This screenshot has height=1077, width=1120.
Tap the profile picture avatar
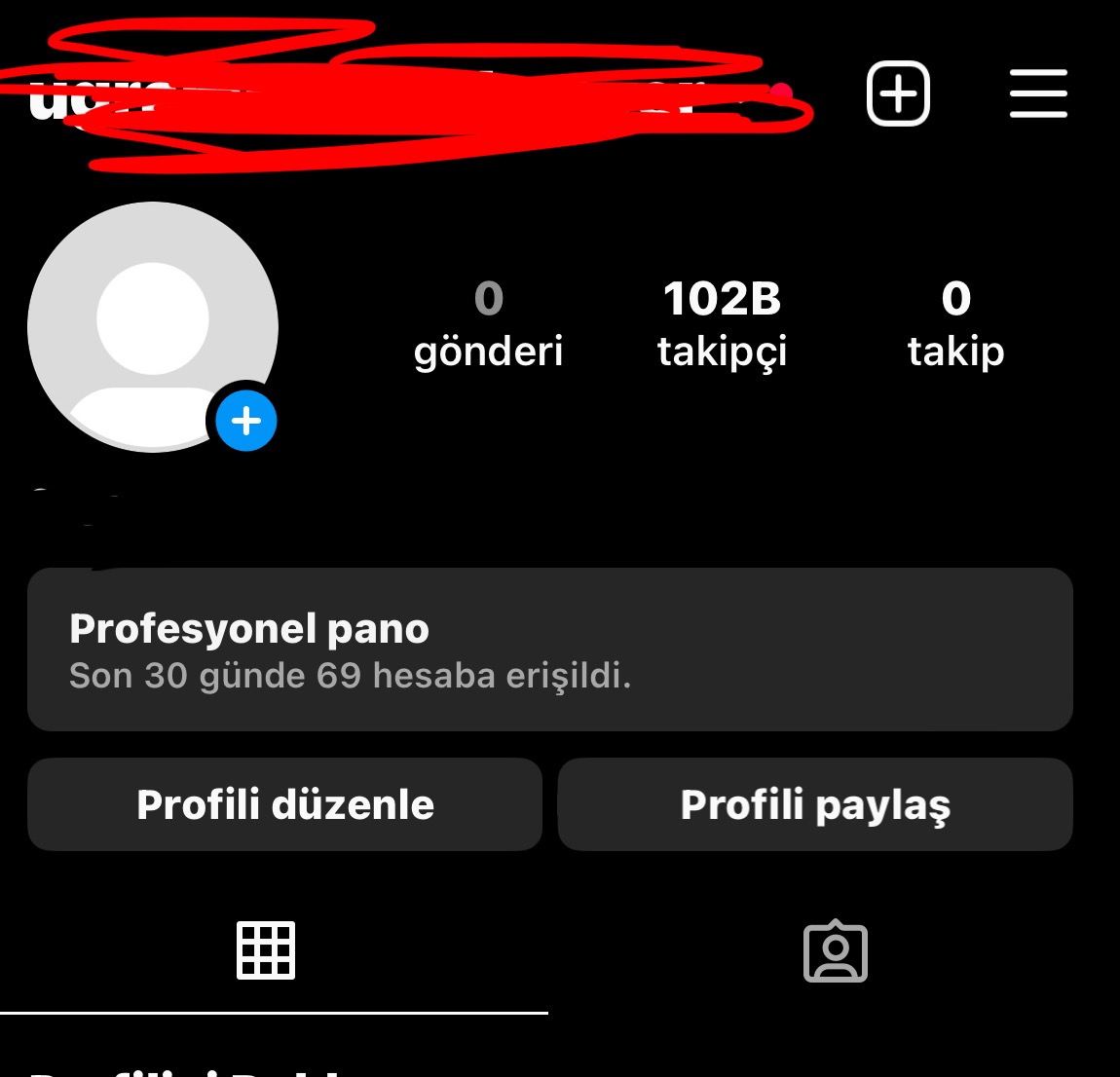click(x=153, y=327)
